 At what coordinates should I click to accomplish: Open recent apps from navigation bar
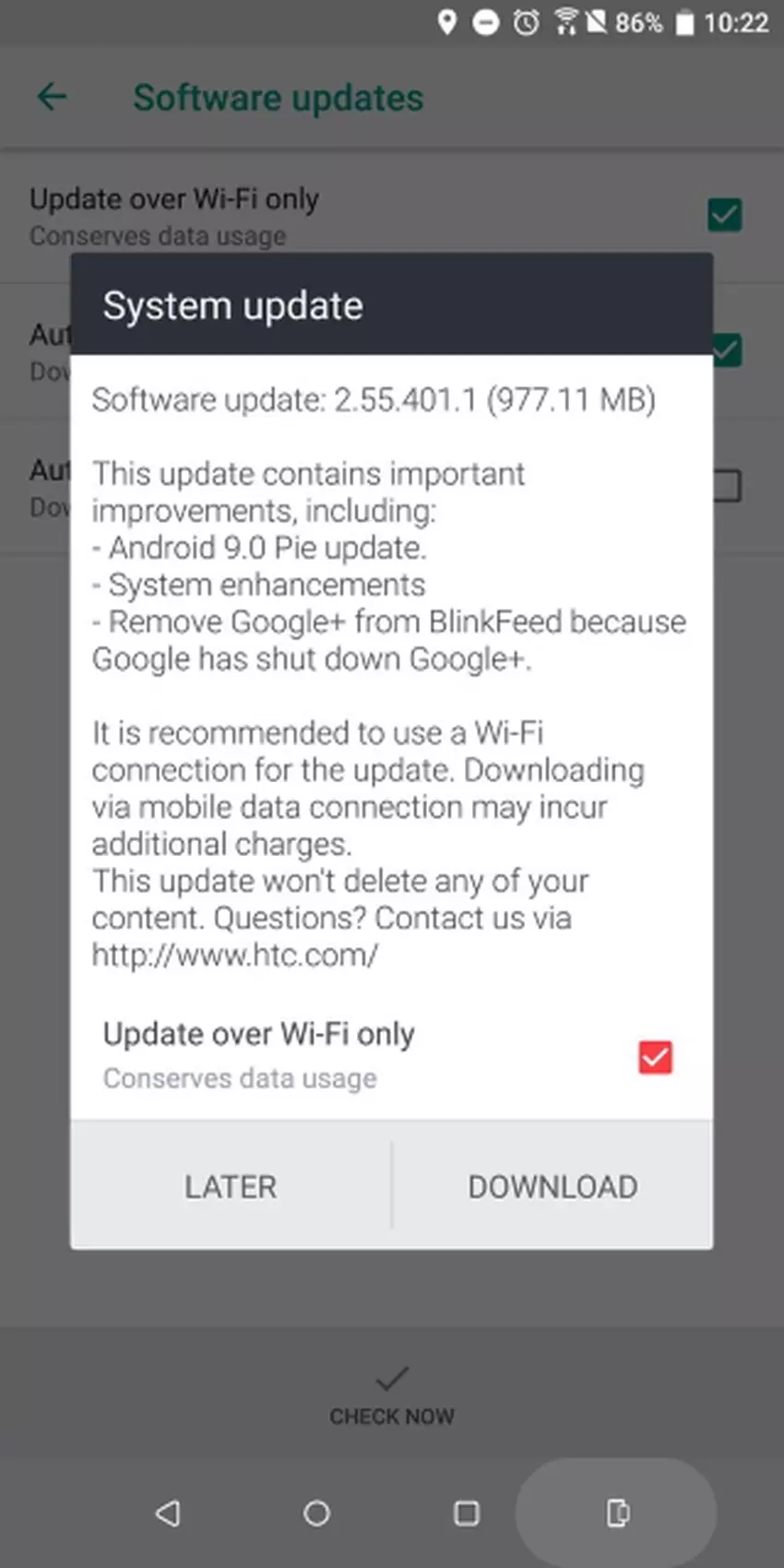[x=467, y=1514]
